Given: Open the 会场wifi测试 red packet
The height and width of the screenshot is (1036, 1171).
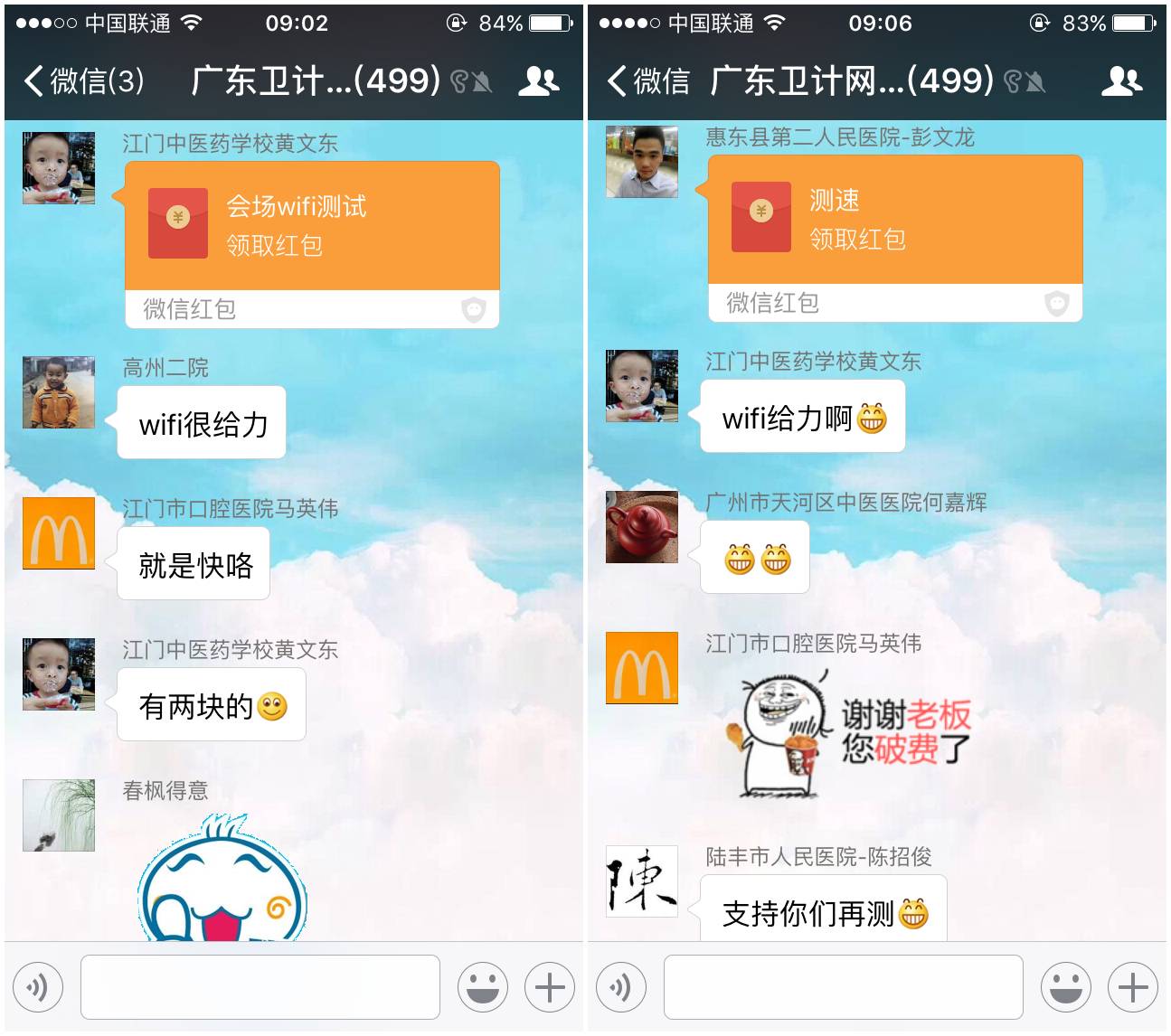Looking at the screenshot, I should click(312, 226).
